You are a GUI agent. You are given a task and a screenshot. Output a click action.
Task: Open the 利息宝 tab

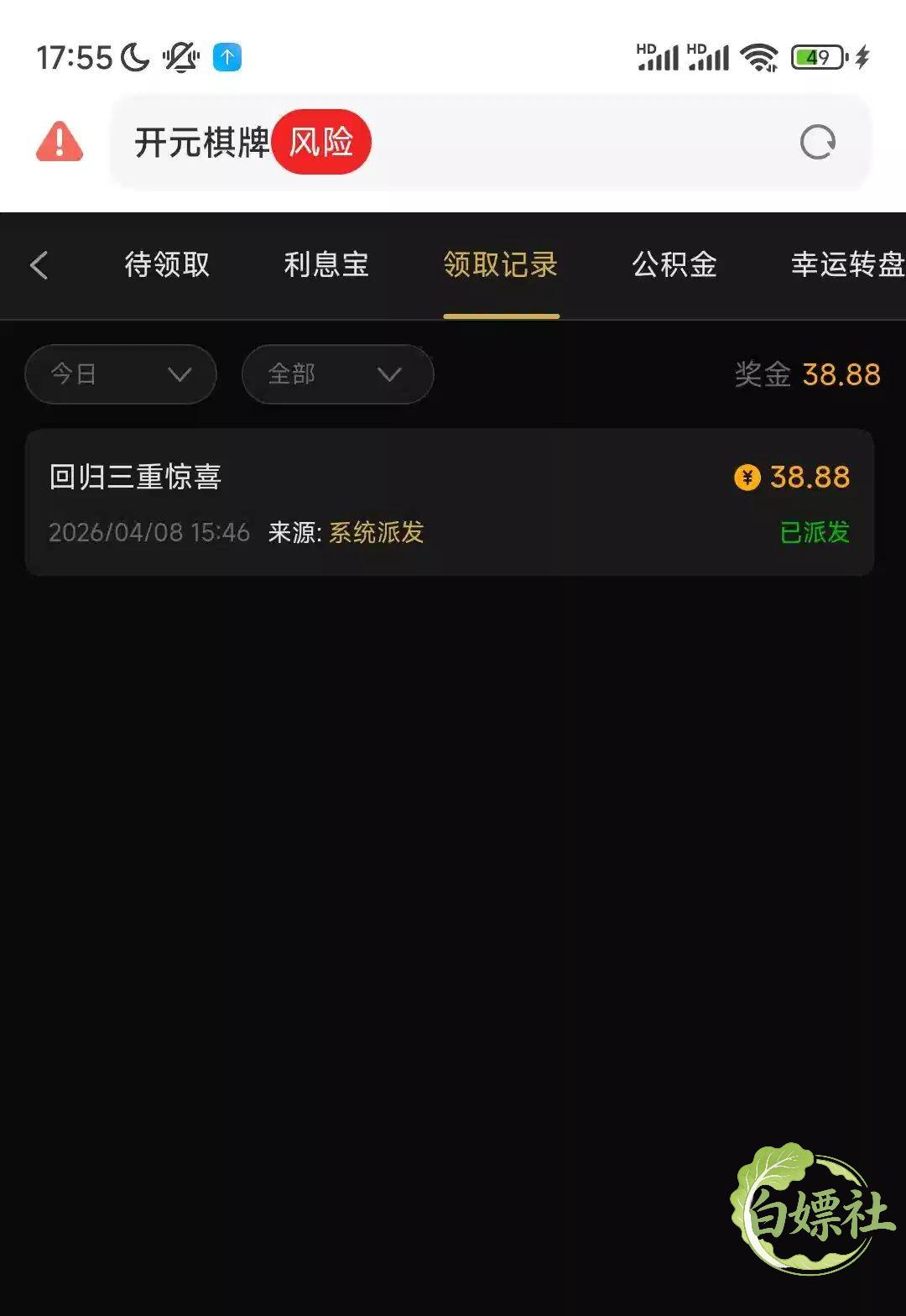click(x=326, y=265)
